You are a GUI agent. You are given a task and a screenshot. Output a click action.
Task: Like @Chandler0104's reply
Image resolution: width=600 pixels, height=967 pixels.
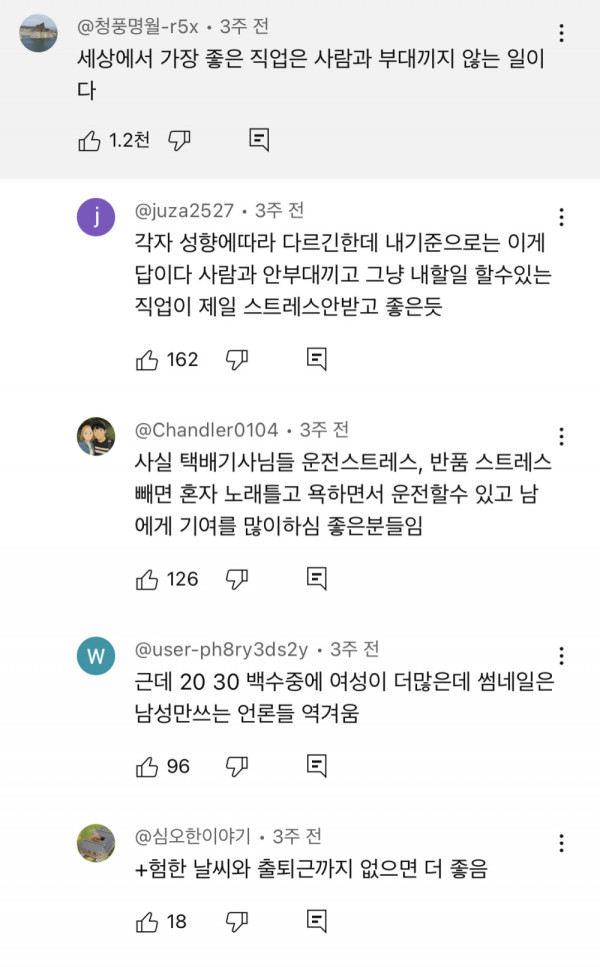[x=147, y=579]
